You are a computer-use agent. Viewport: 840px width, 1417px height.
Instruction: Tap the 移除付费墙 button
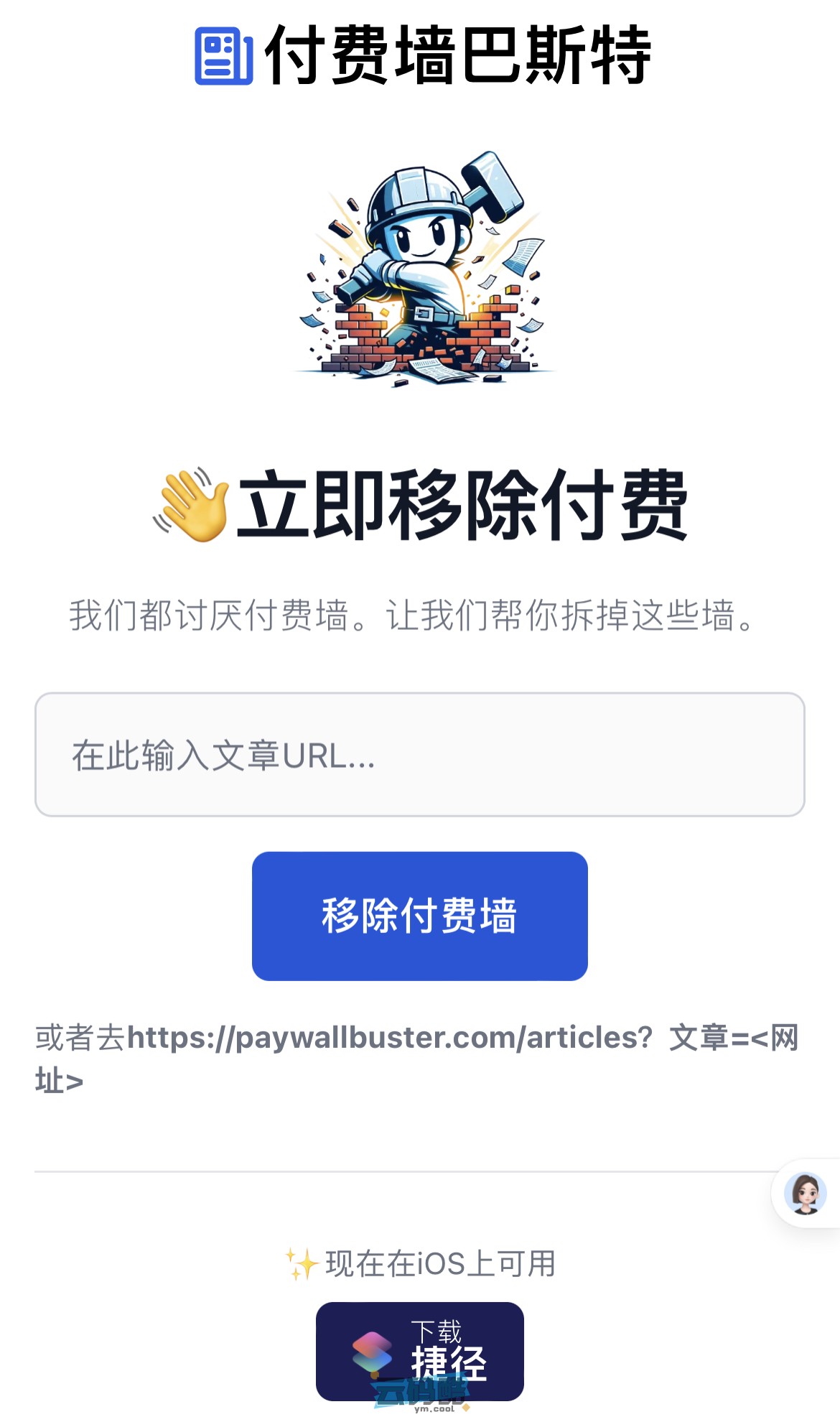(419, 916)
